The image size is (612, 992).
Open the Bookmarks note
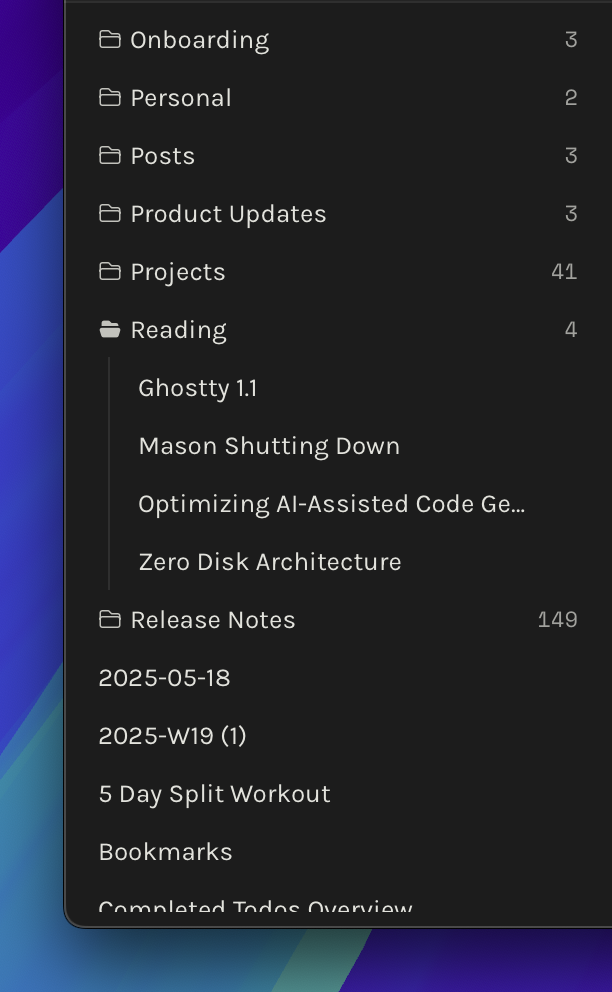[x=338, y=852]
